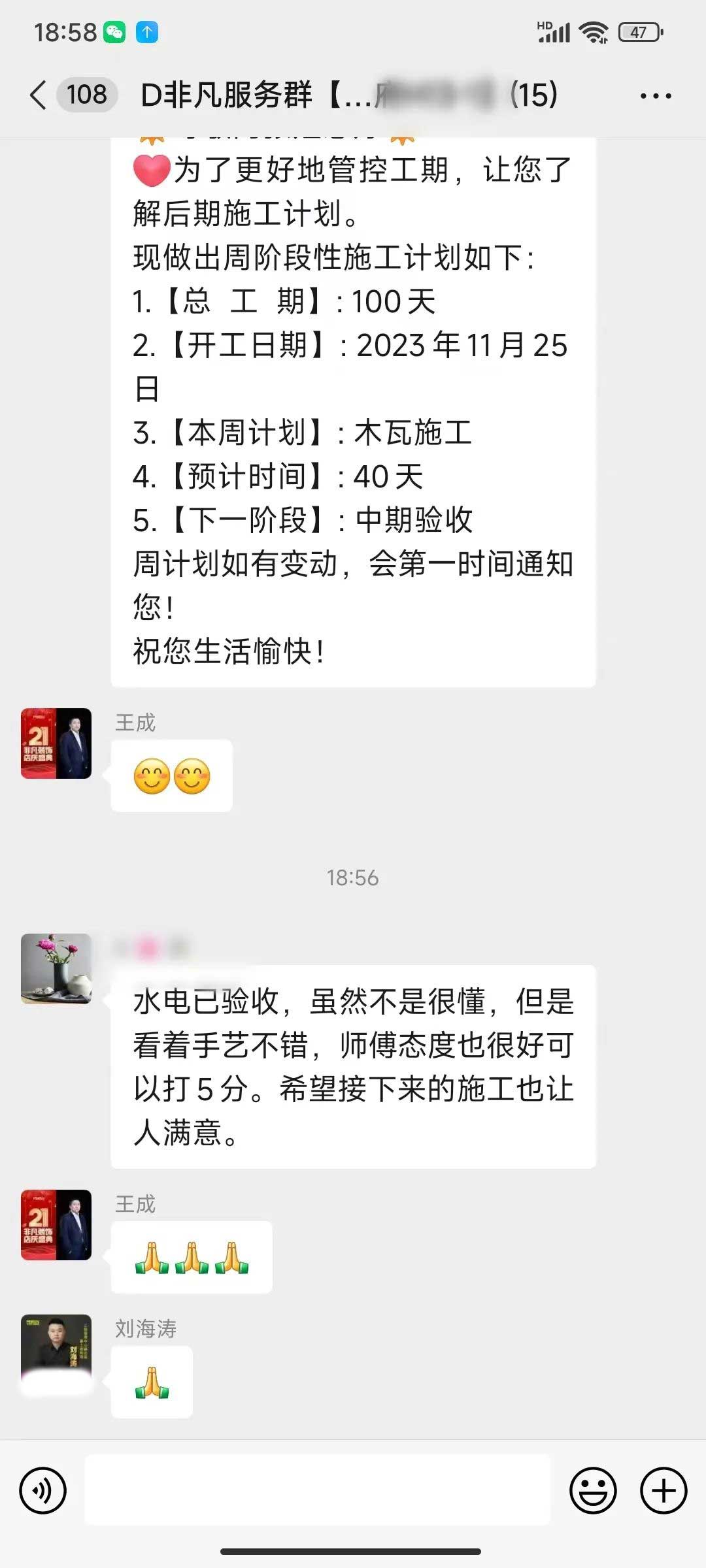
Task: Open the plus attachments menu
Action: (664, 1491)
